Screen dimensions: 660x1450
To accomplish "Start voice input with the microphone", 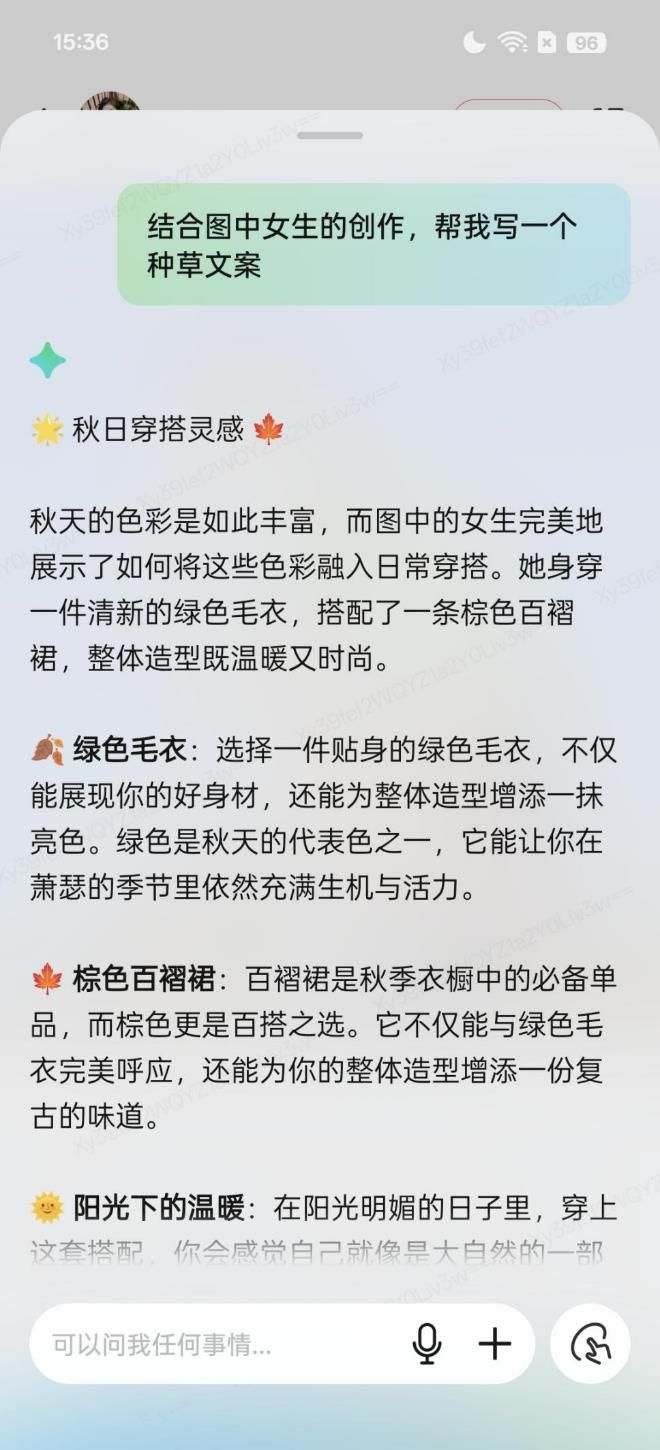I will point(427,1344).
